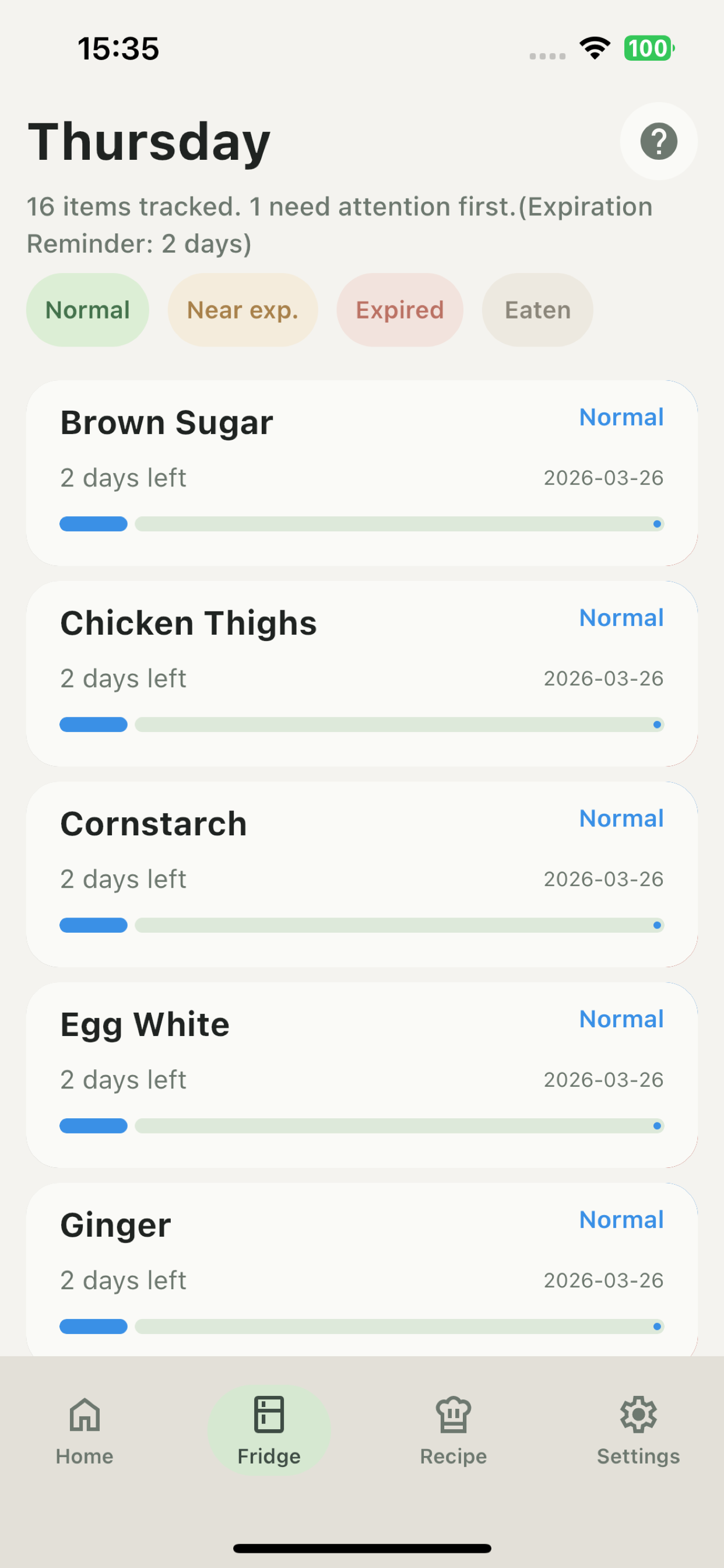Go to the Home tab
This screenshot has width=724, height=1568.
pyautogui.click(x=85, y=1429)
